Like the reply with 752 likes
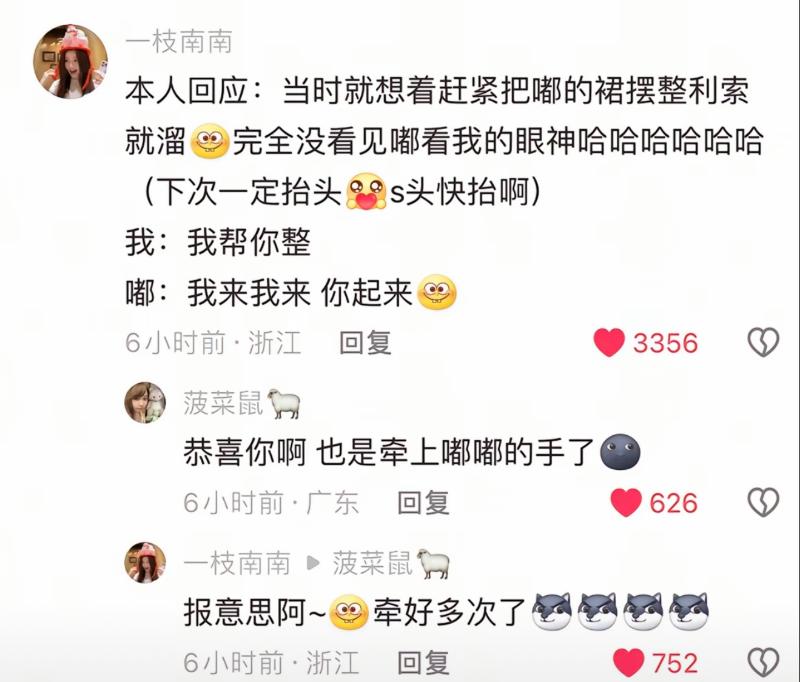 click(x=628, y=662)
